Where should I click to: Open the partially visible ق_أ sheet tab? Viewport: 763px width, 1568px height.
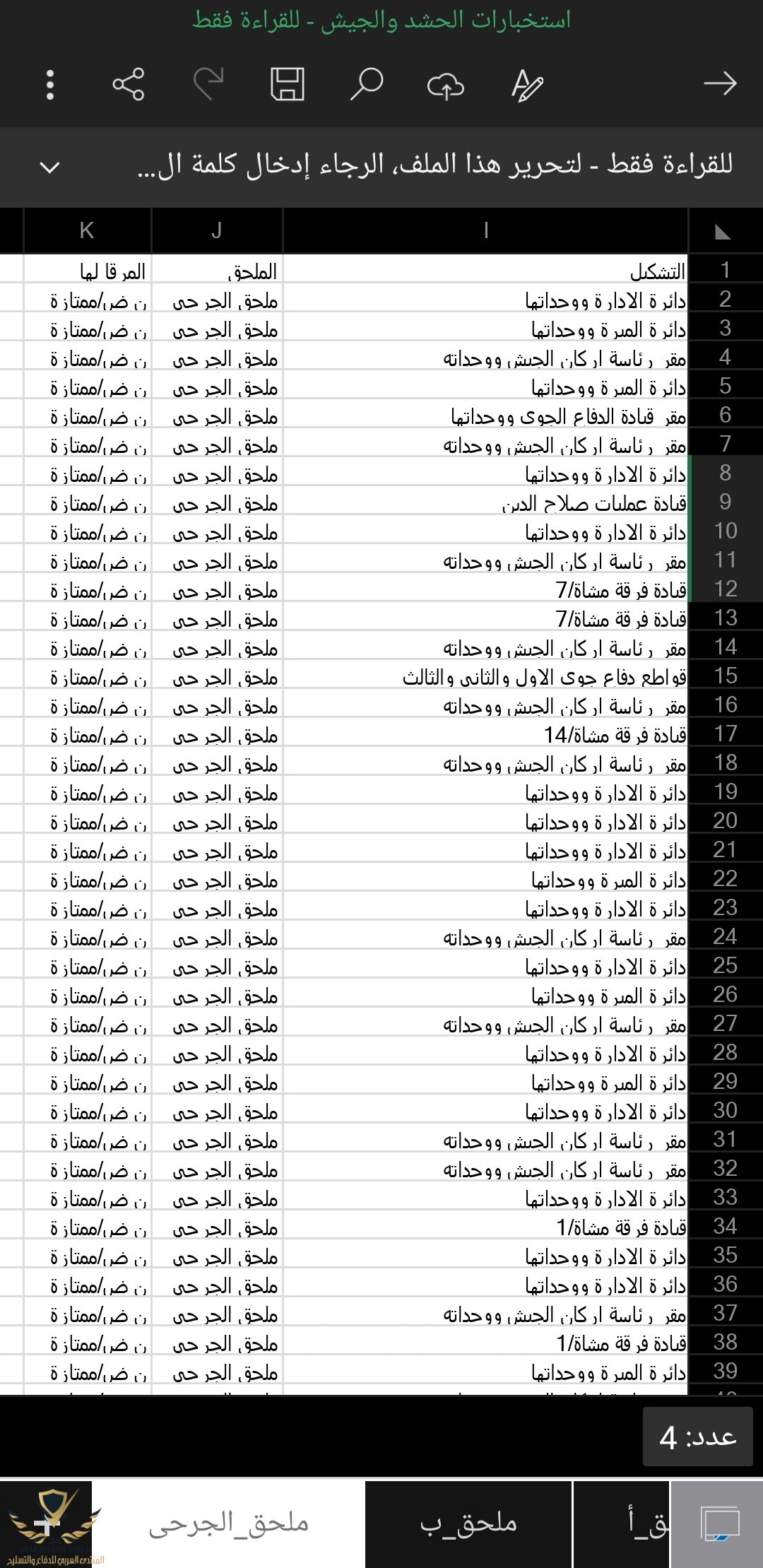[622, 1522]
